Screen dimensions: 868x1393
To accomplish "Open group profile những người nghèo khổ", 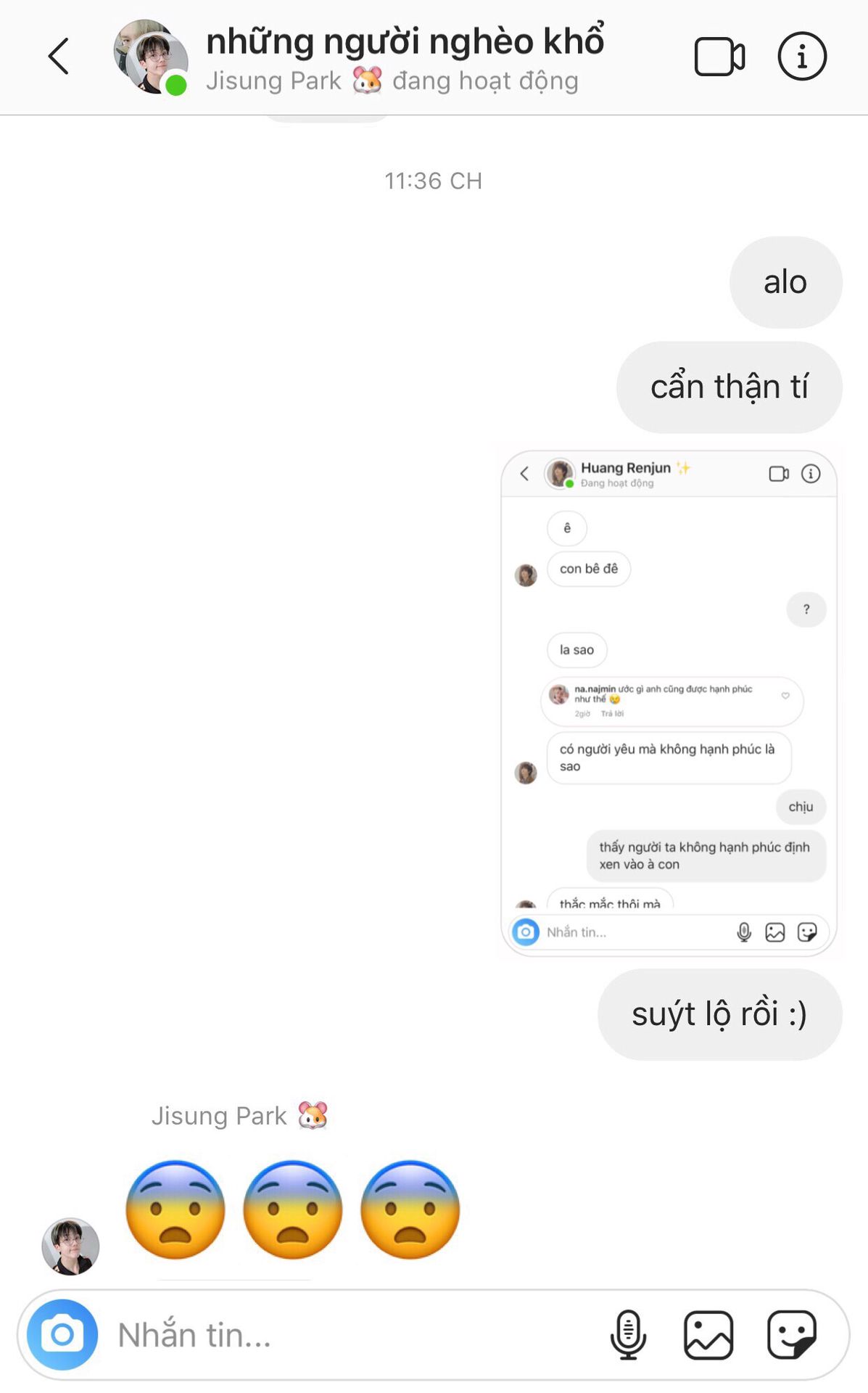I will coord(404,42).
